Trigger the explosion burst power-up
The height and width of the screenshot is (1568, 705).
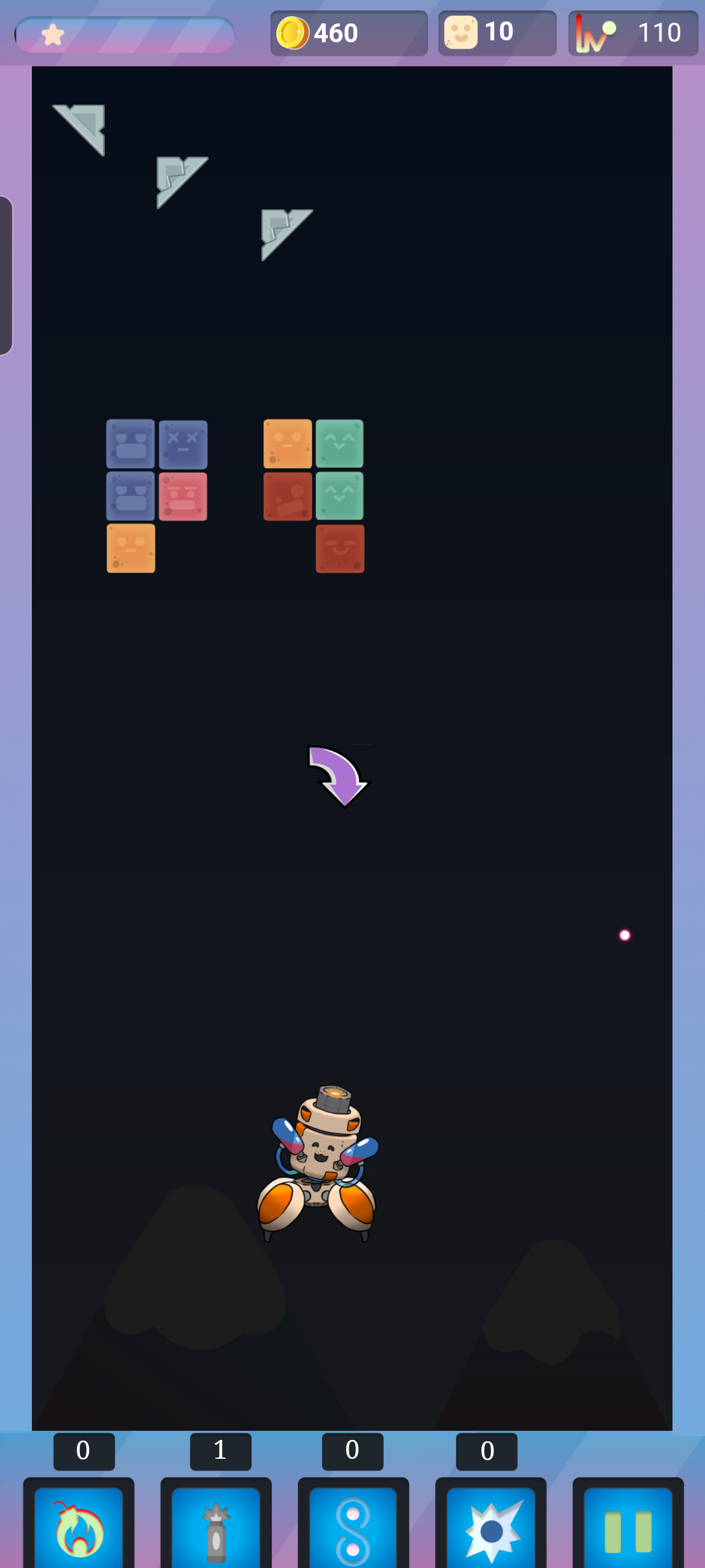491,1528
